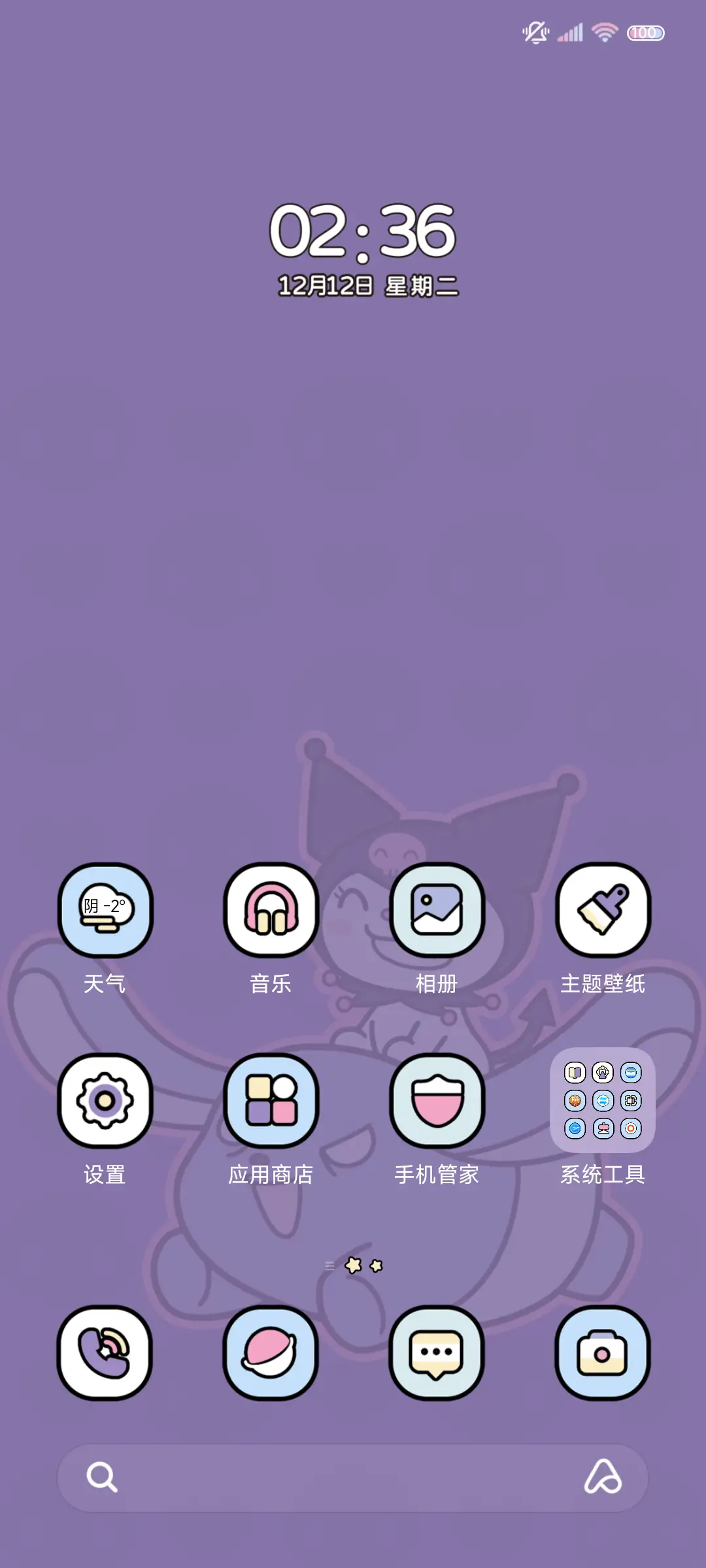
Task: Open 手机管家 phone manager
Action: tap(437, 1101)
